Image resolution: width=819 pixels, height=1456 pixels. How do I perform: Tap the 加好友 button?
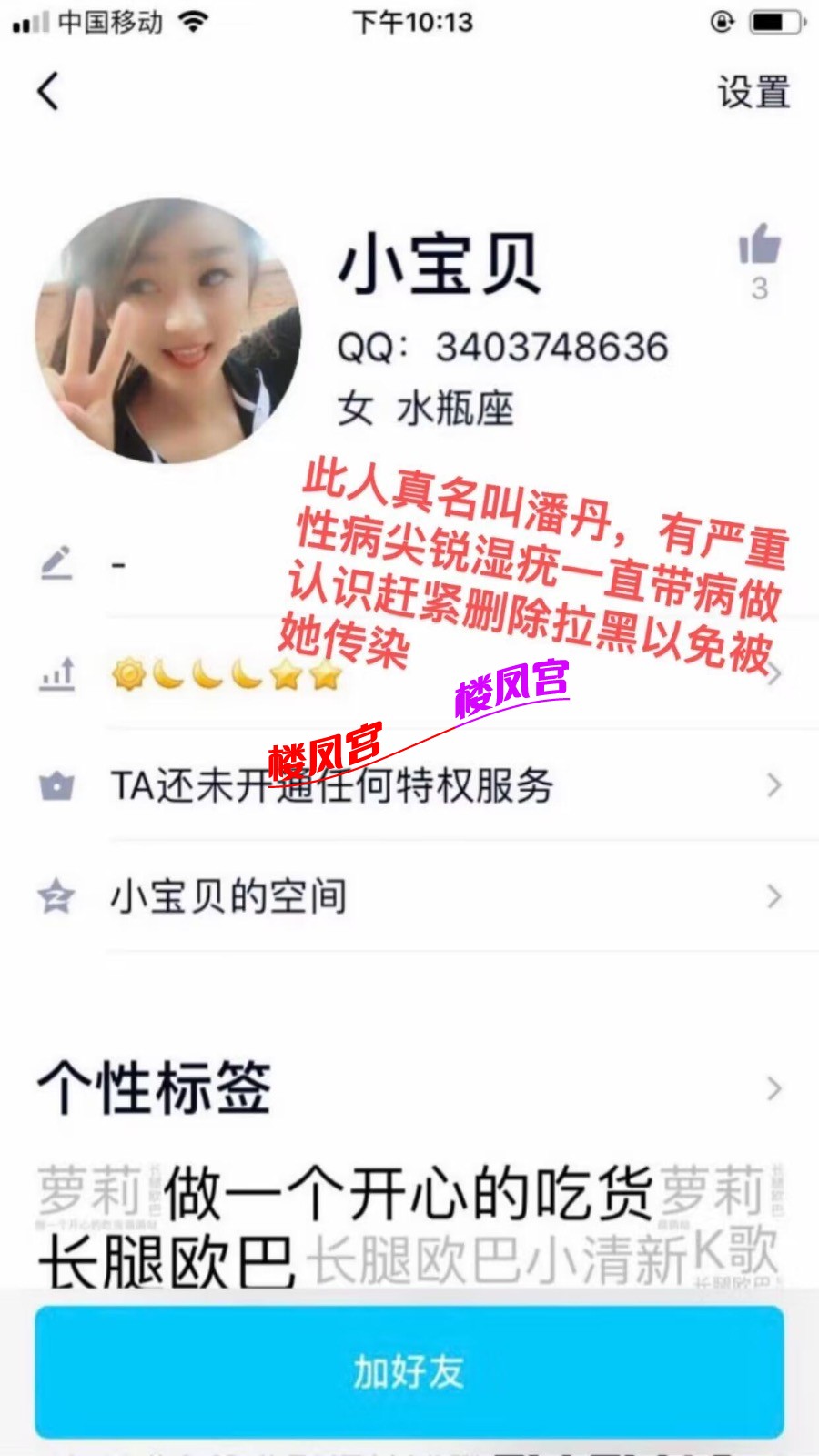click(409, 1371)
